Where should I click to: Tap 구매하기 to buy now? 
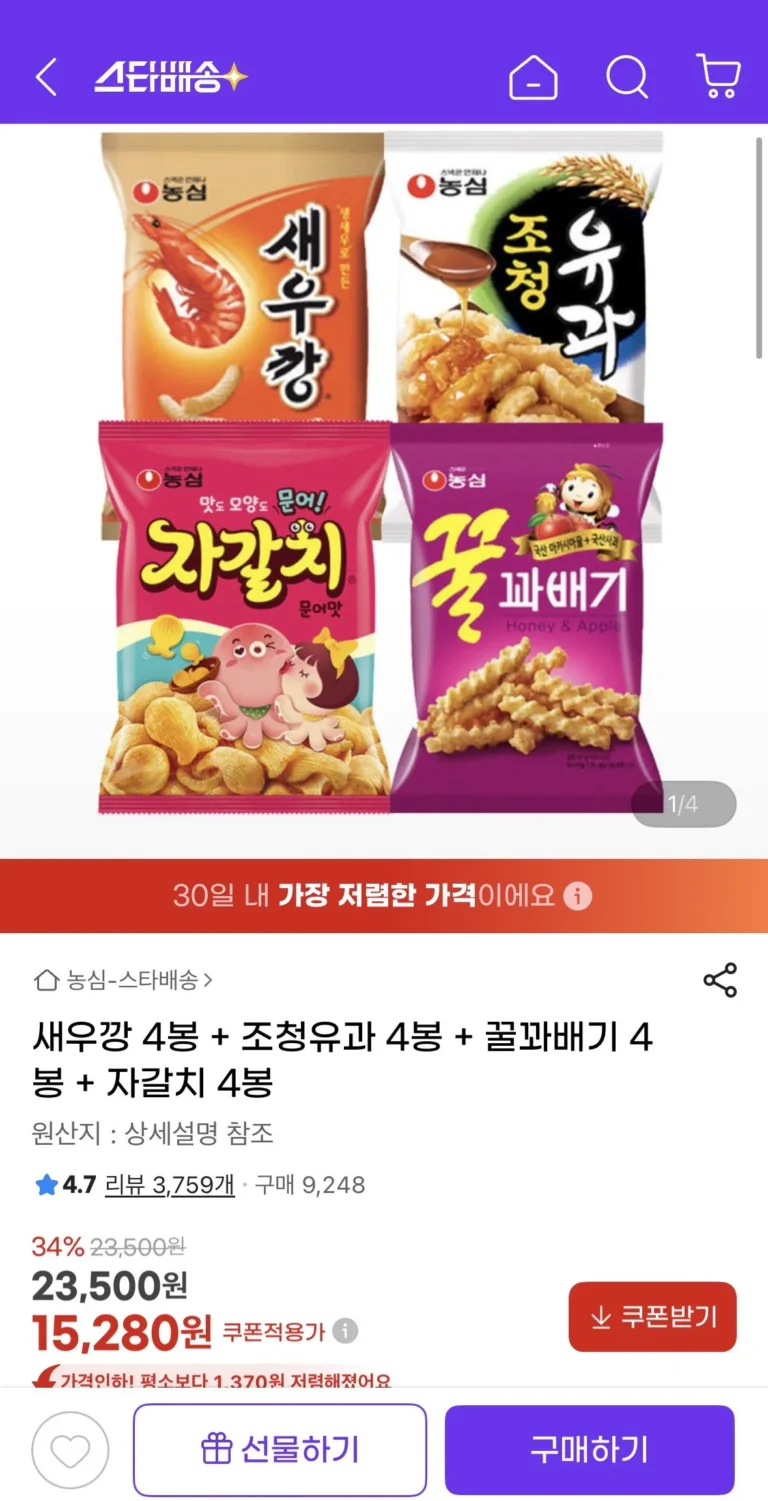[589, 1450]
